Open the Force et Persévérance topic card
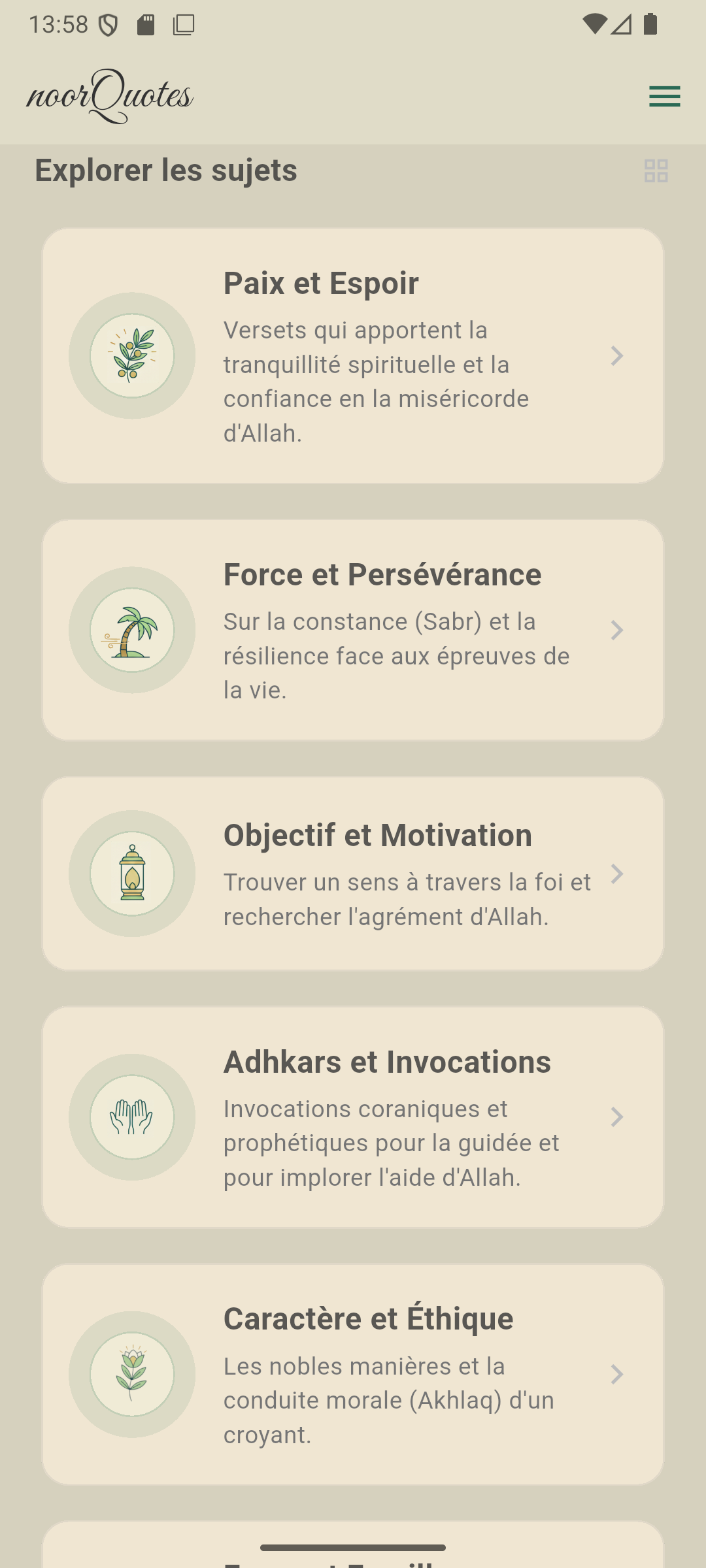 click(x=353, y=630)
